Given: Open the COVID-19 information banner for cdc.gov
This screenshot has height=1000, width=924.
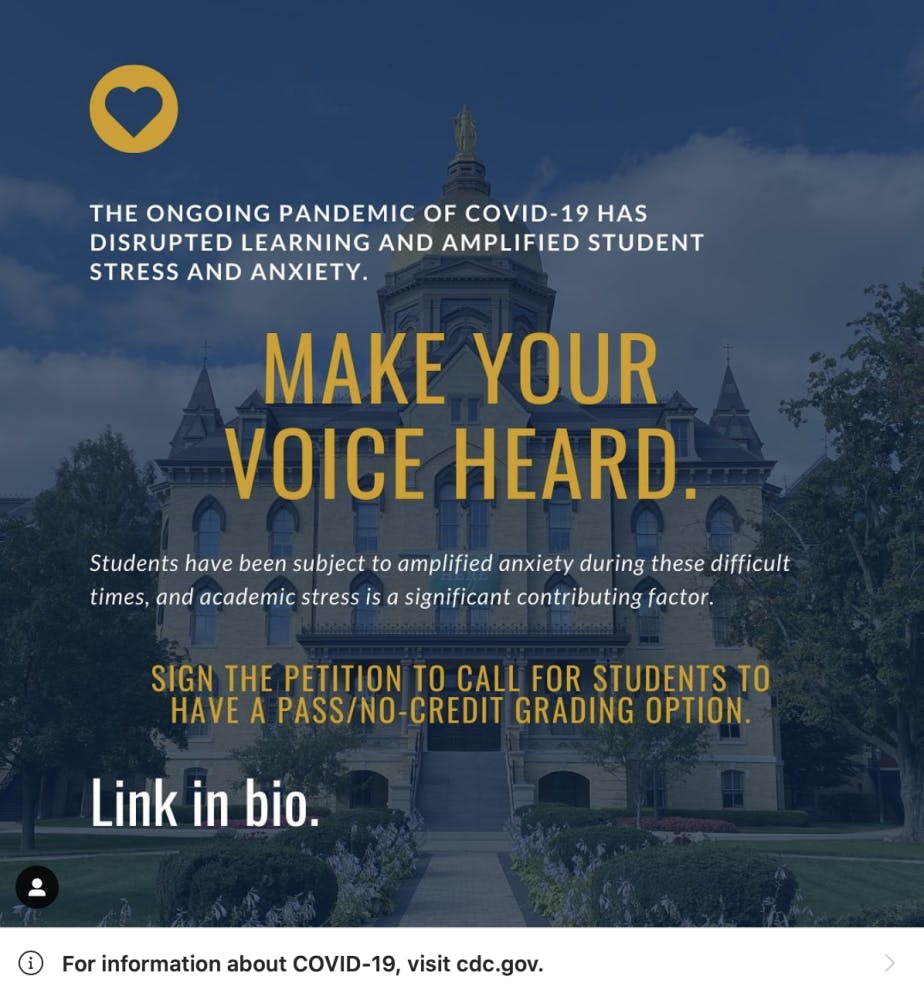Looking at the screenshot, I should [461, 964].
